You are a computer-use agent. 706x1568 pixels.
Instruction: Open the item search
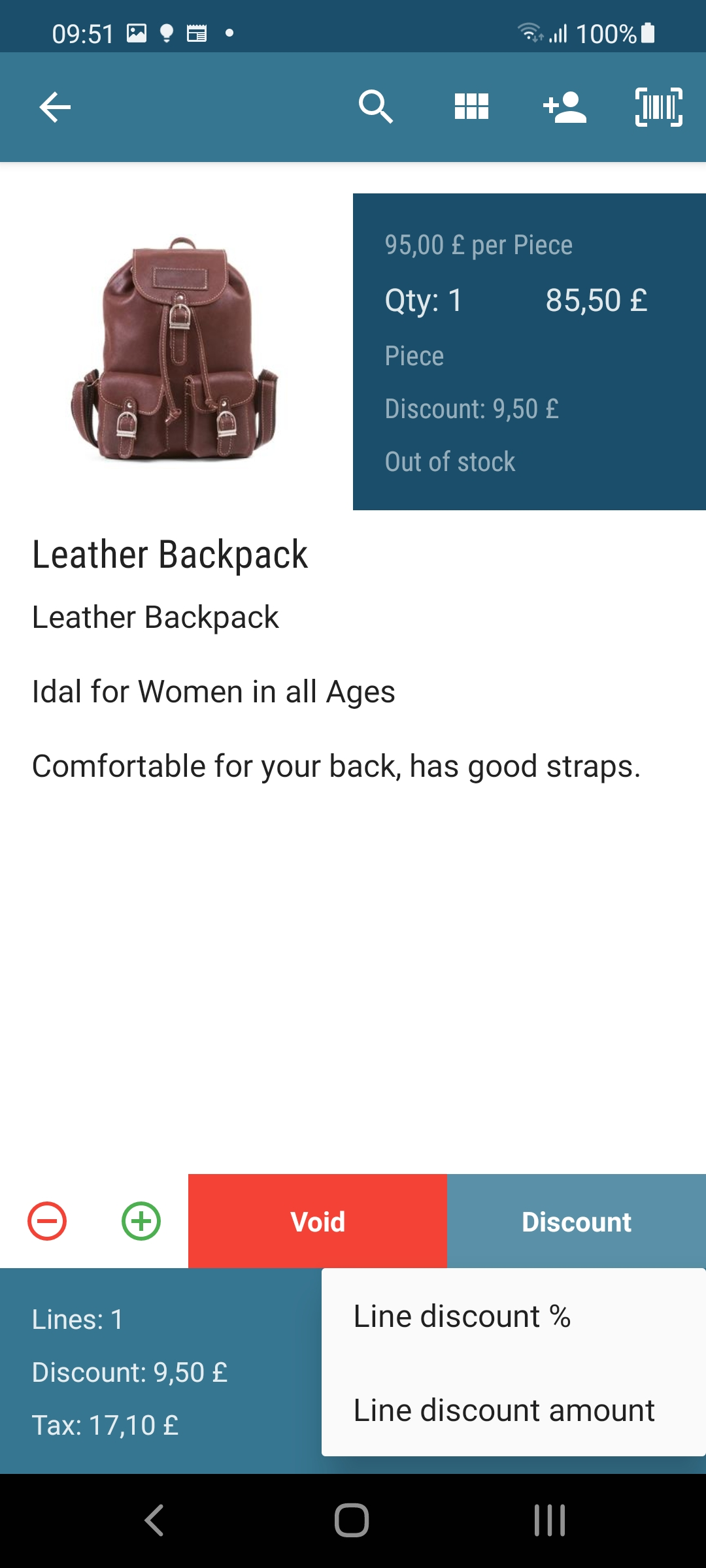pyautogui.click(x=376, y=107)
